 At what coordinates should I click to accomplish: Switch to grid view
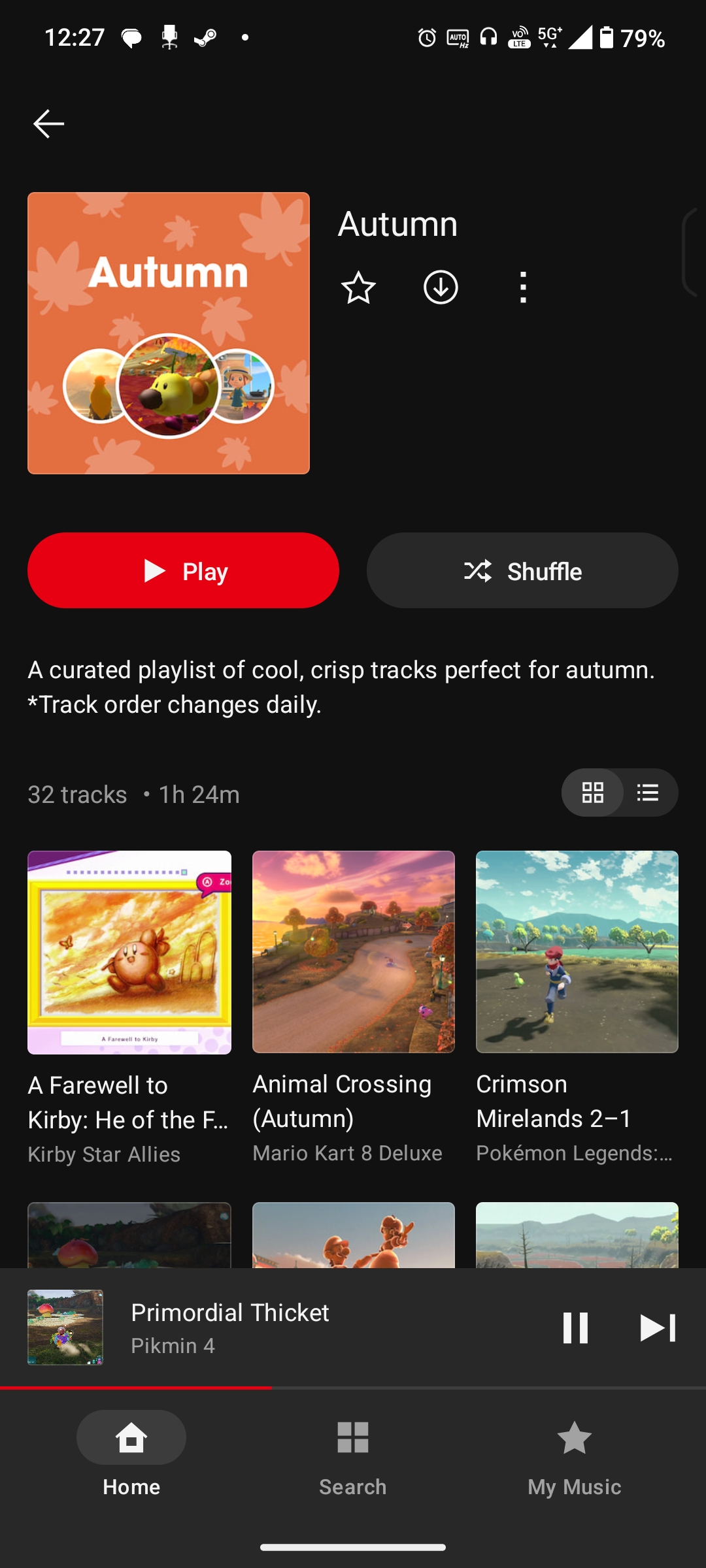[x=592, y=792]
